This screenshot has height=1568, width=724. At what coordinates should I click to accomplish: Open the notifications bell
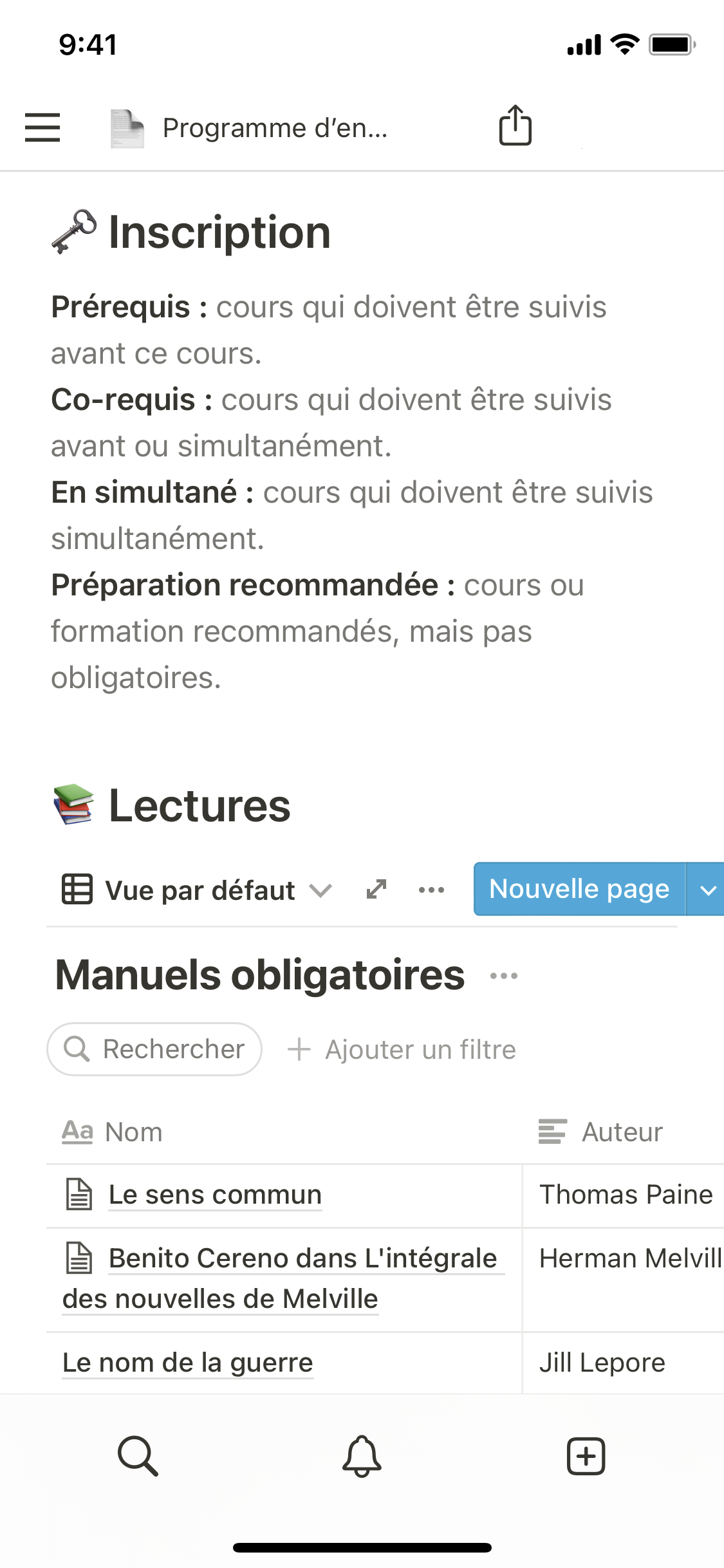tap(362, 1455)
